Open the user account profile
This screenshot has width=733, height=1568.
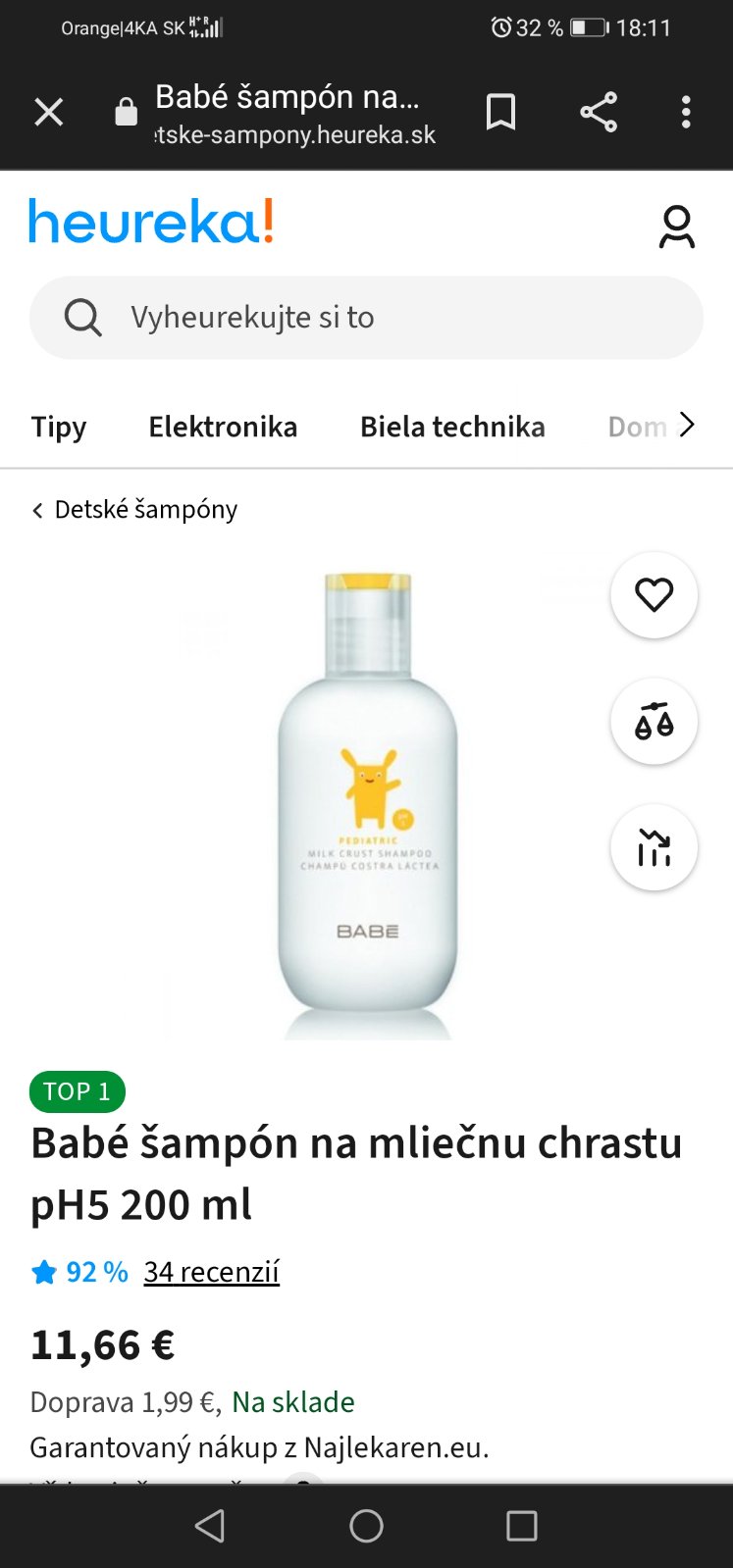(676, 227)
